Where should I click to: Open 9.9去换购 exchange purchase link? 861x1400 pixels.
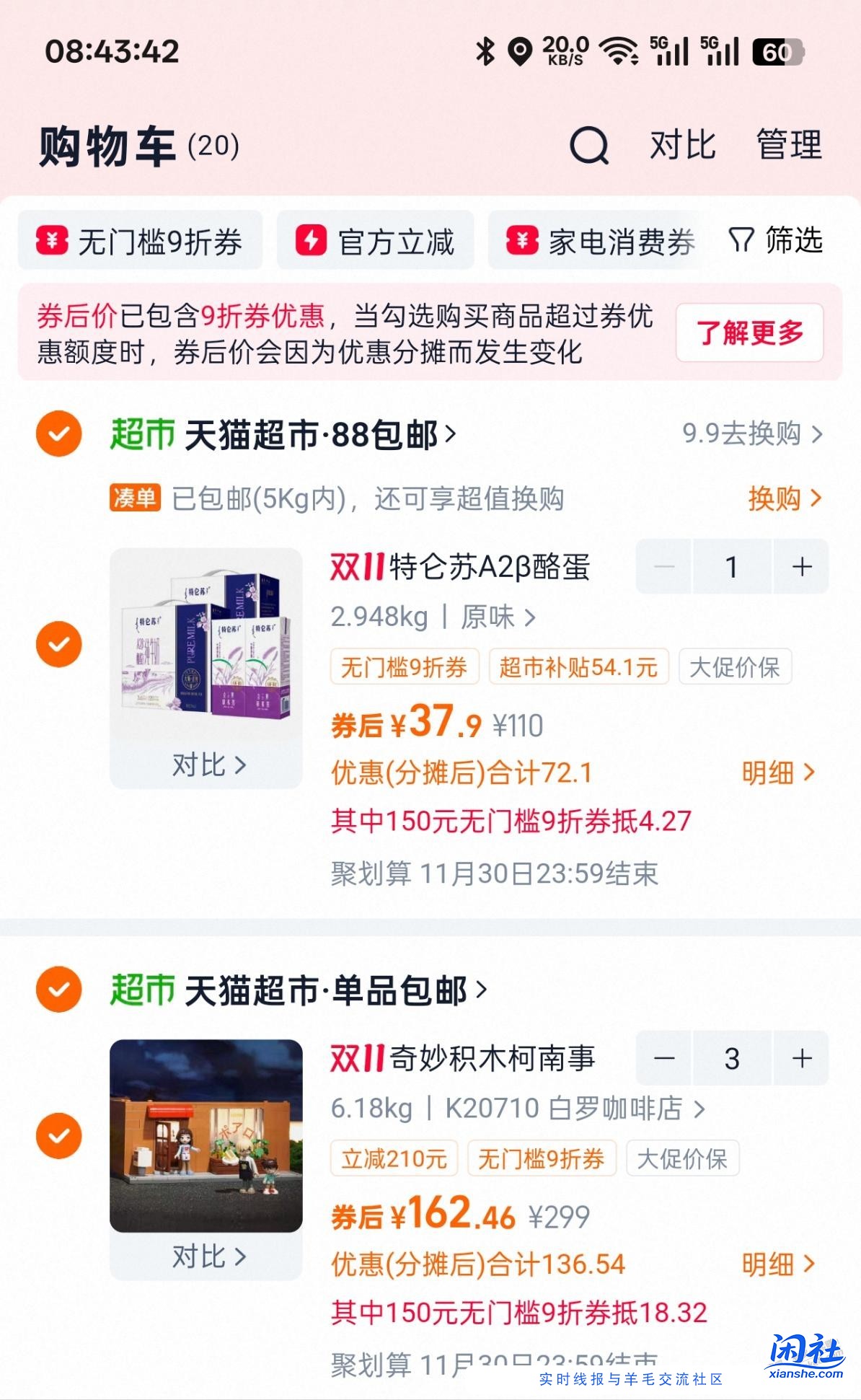pos(744,434)
